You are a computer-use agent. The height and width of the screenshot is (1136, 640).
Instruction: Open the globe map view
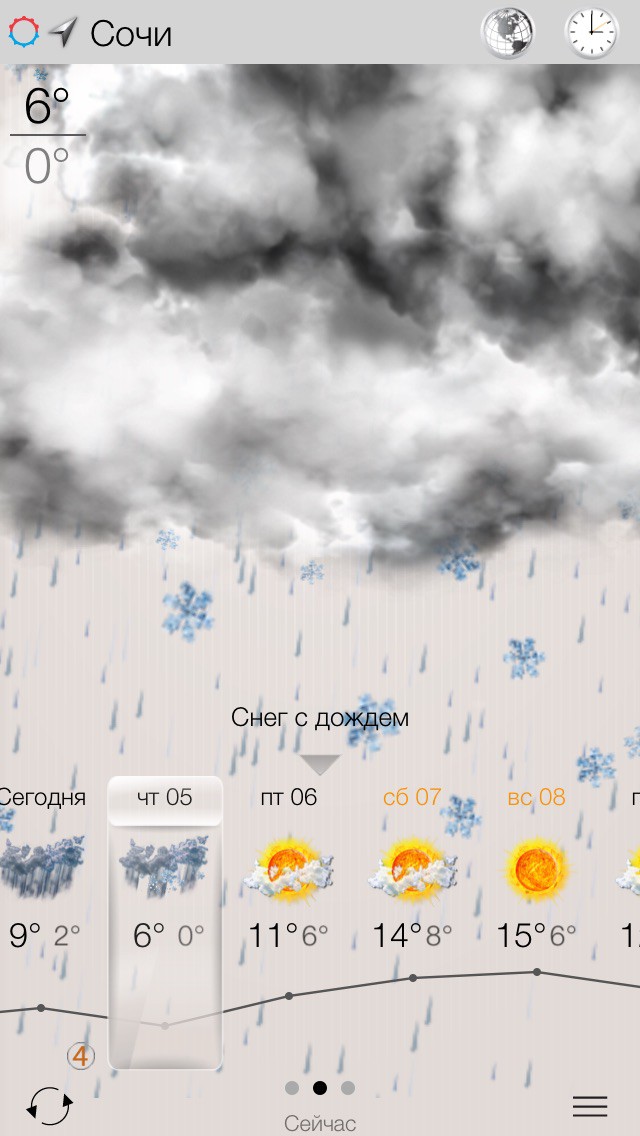(x=507, y=33)
